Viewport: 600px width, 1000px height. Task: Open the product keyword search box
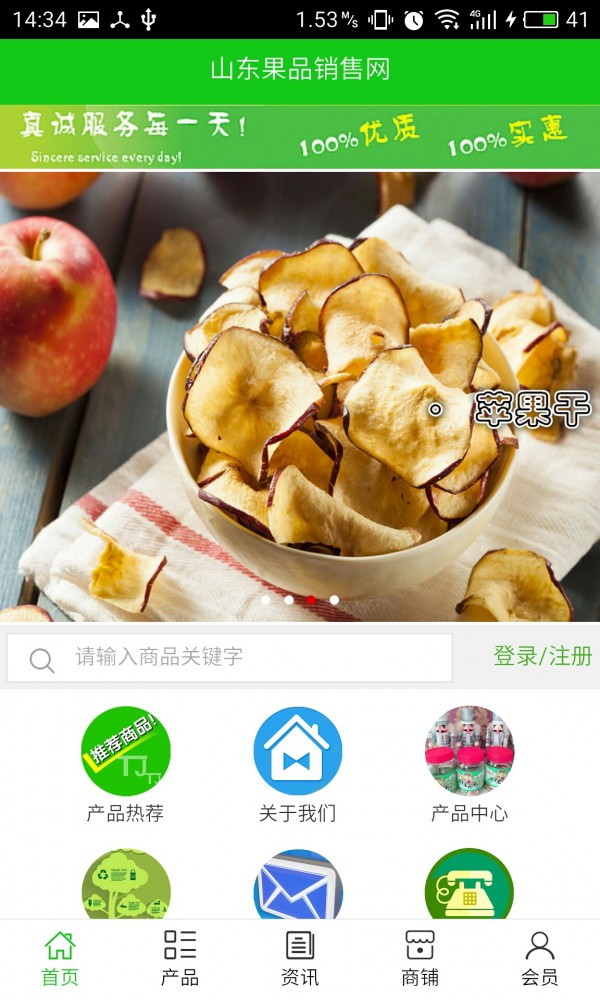pos(230,657)
